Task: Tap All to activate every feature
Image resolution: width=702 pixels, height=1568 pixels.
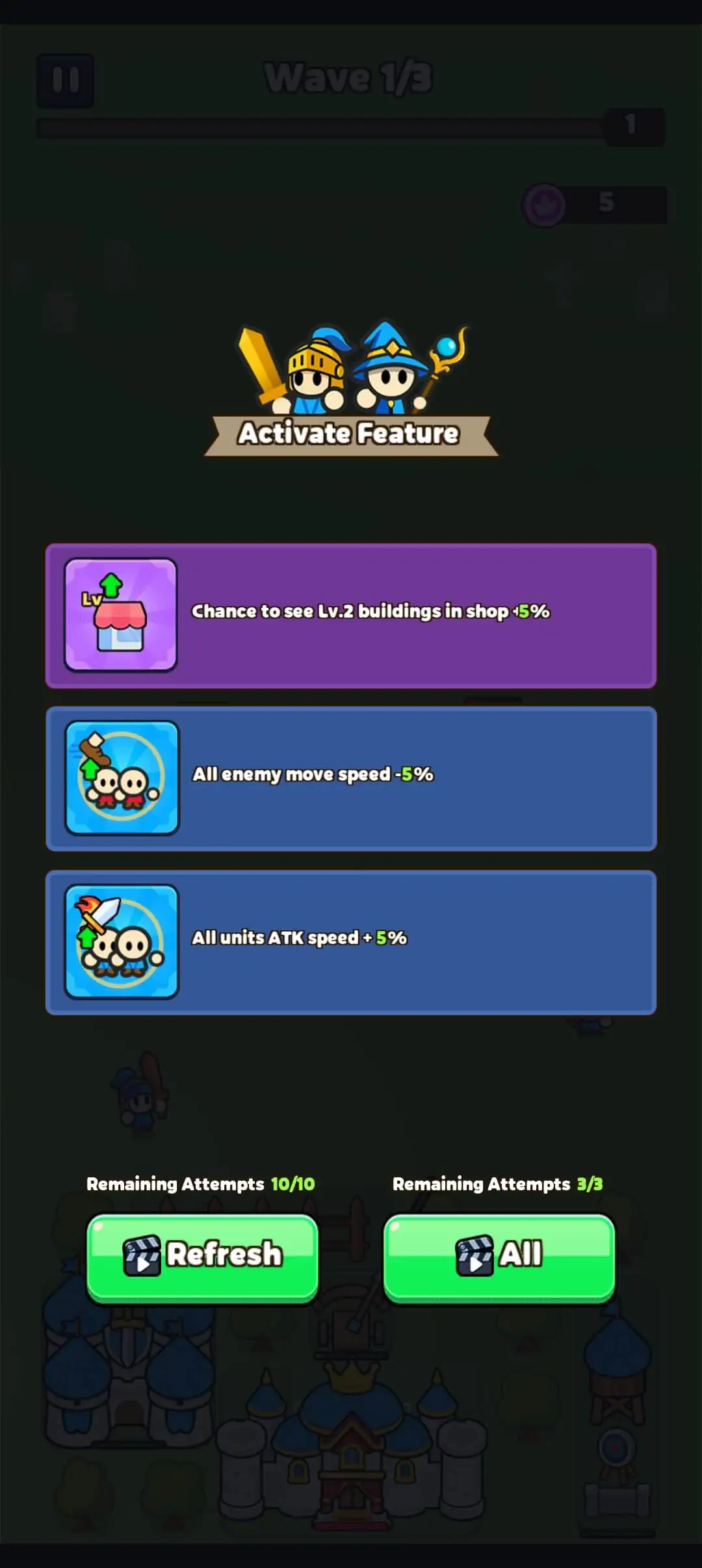Action: click(x=499, y=1256)
